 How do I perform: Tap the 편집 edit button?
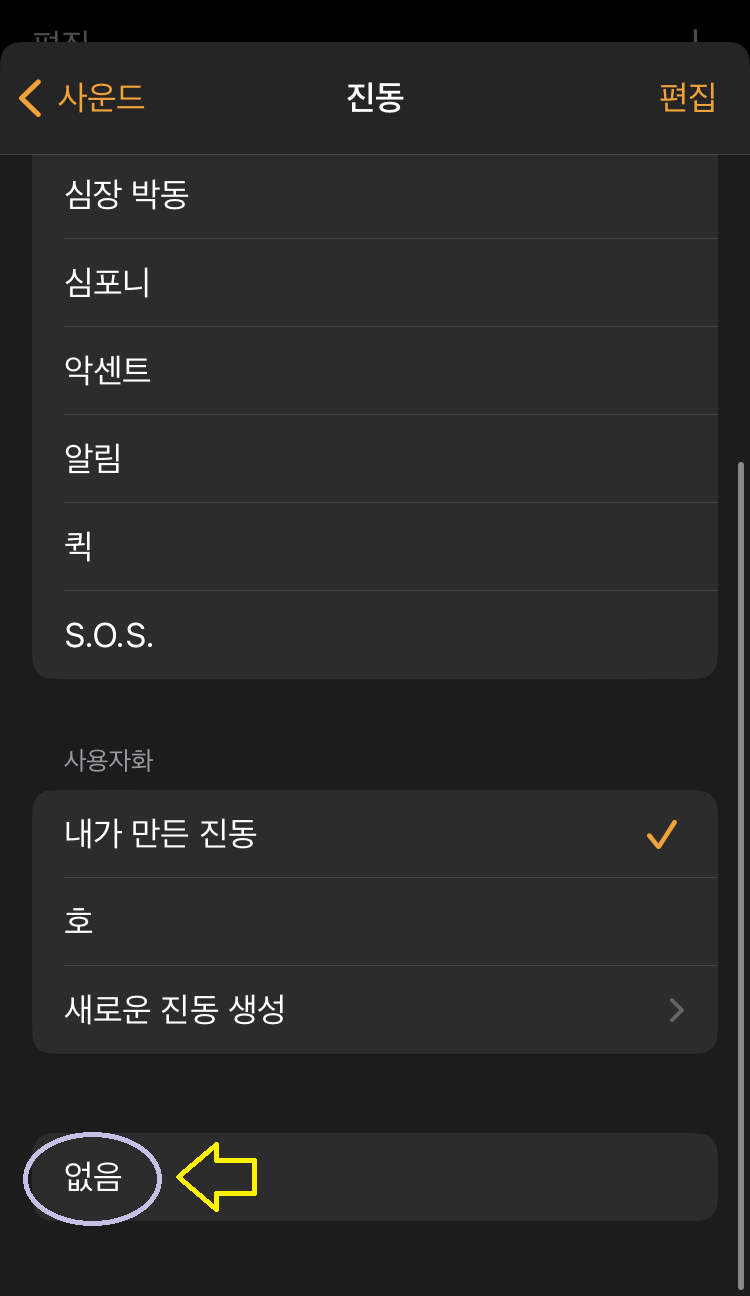click(688, 97)
